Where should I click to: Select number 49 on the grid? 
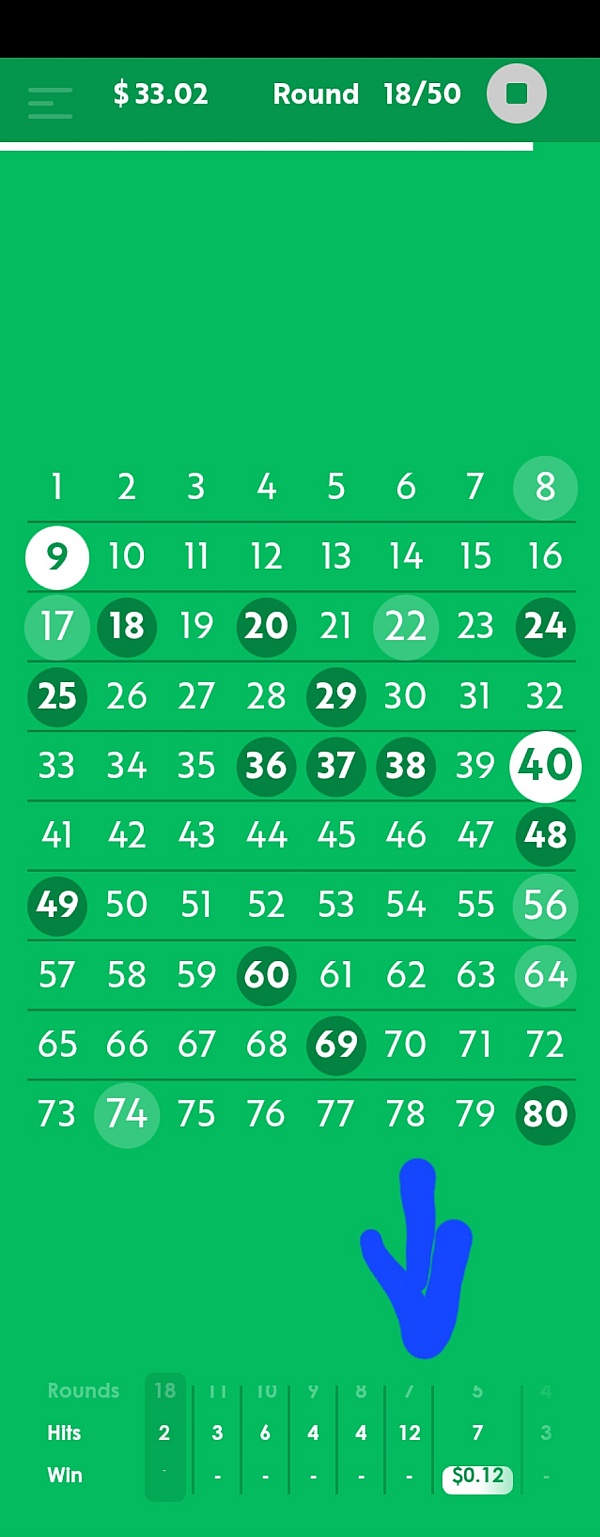[57, 905]
